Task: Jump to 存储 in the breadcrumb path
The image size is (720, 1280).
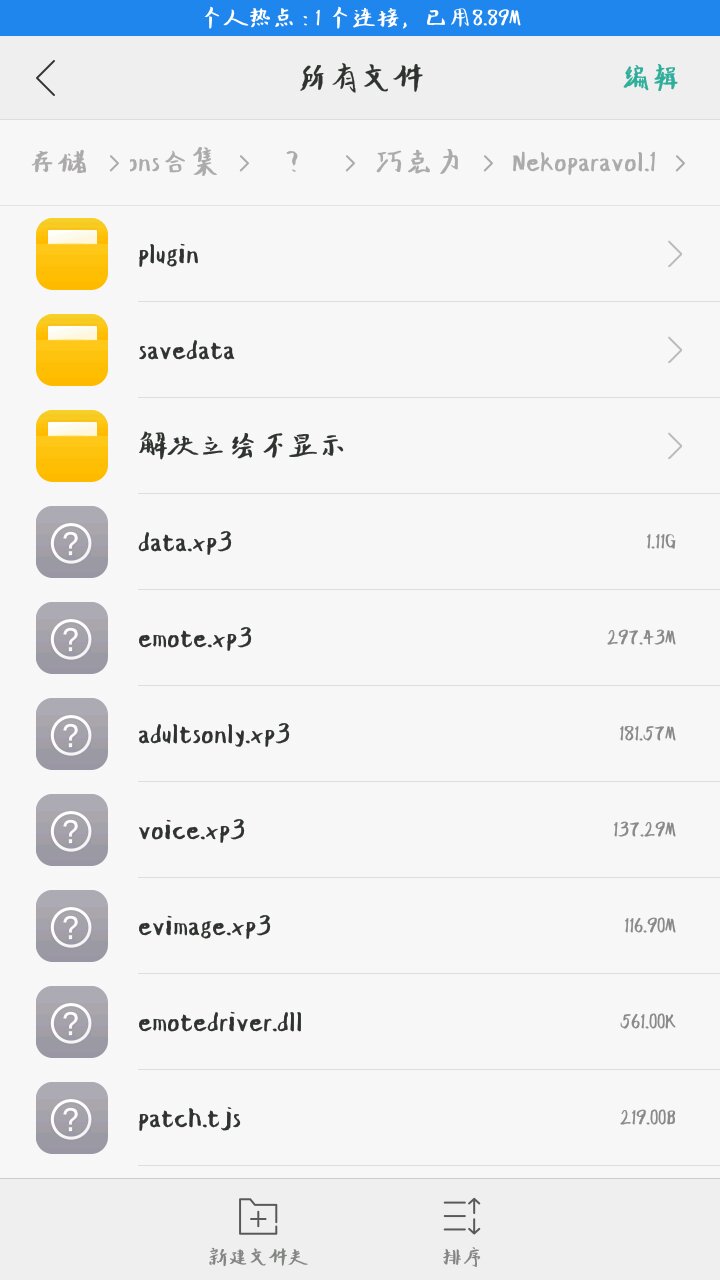Action: coord(60,162)
